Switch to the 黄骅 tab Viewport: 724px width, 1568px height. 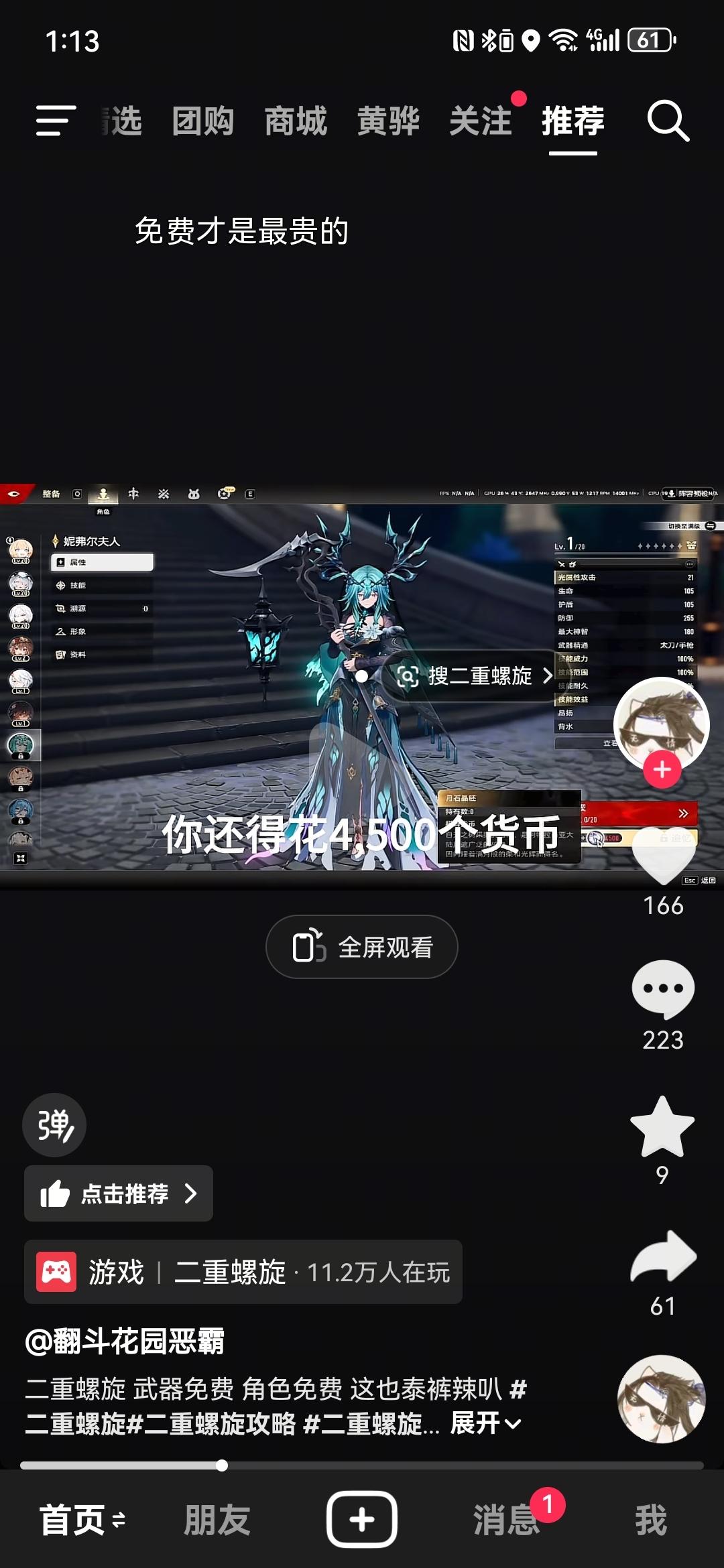pyautogui.click(x=387, y=121)
